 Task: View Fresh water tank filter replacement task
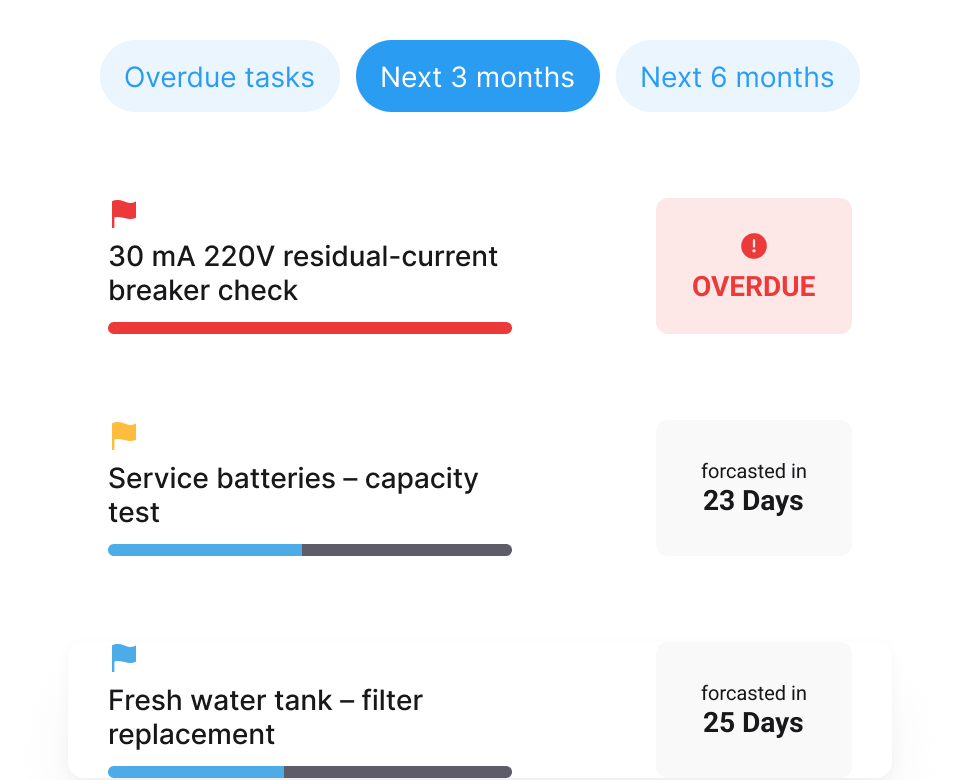click(265, 717)
